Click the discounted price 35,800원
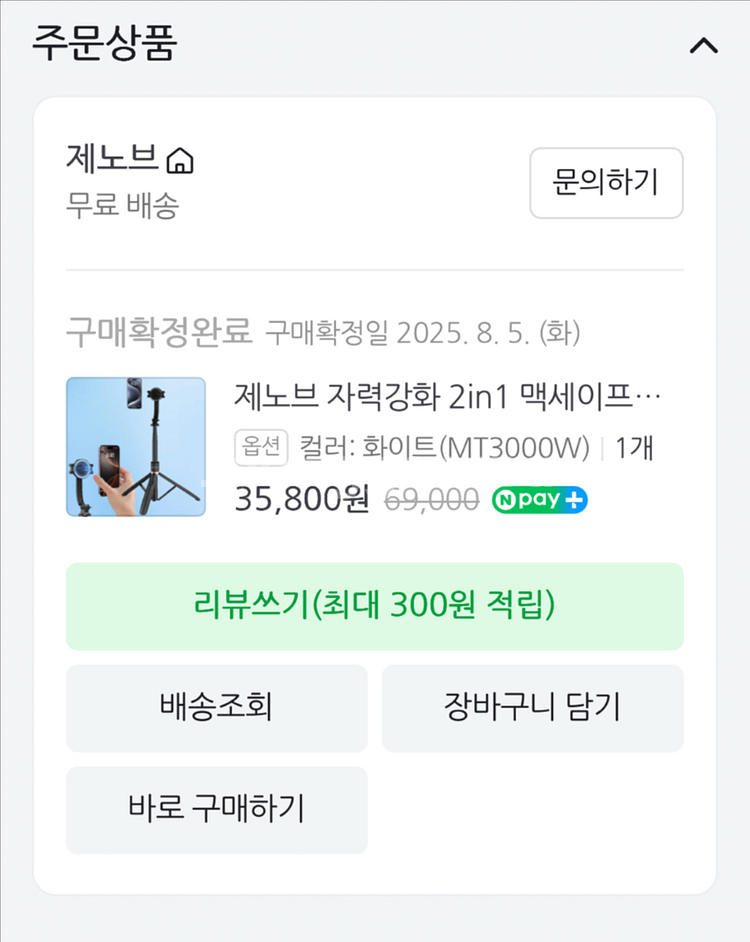This screenshot has width=750, height=942. click(x=300, y=497)
